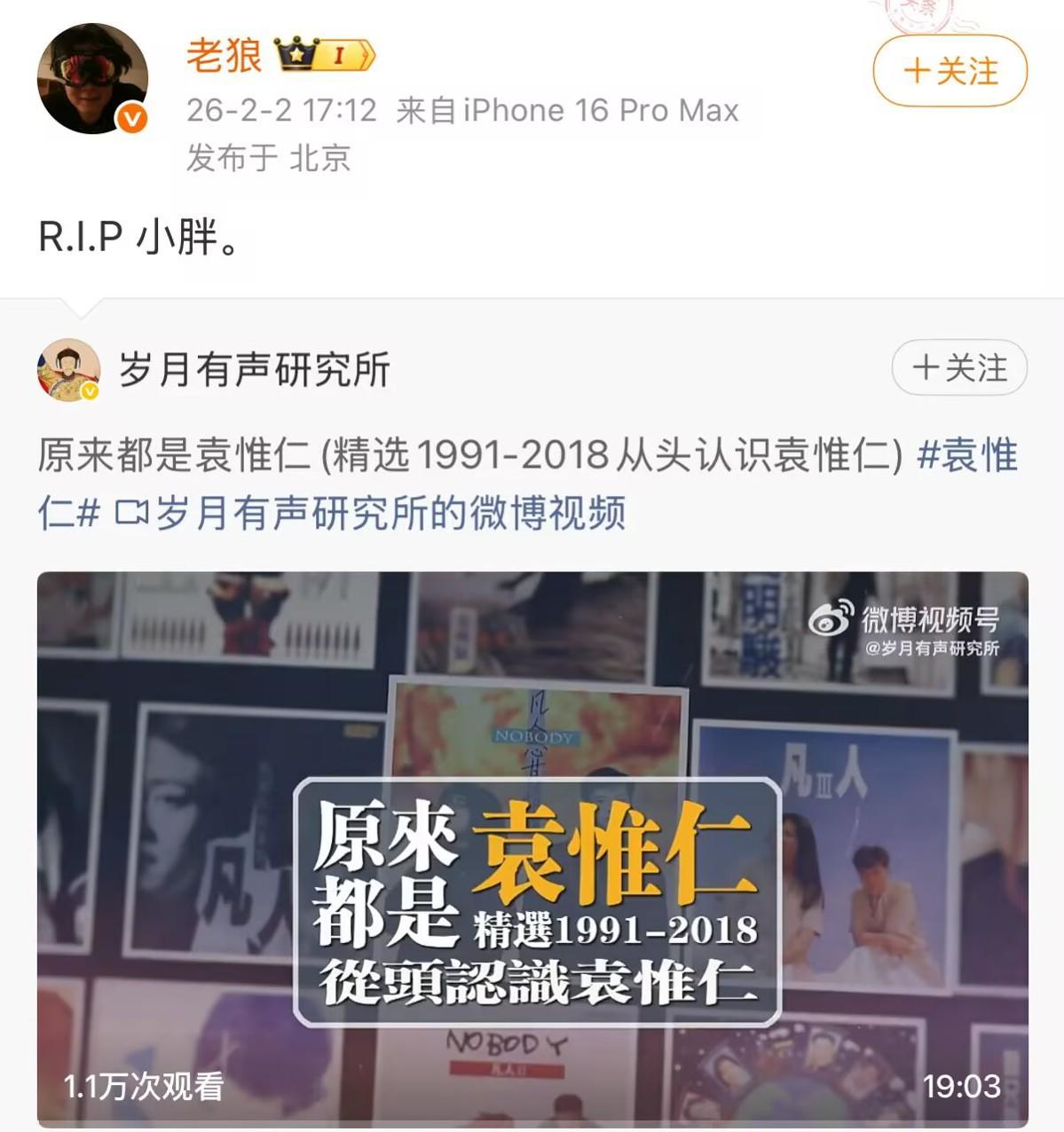Open 岁月有声研究所的微博视频 link

coord(373,514)
